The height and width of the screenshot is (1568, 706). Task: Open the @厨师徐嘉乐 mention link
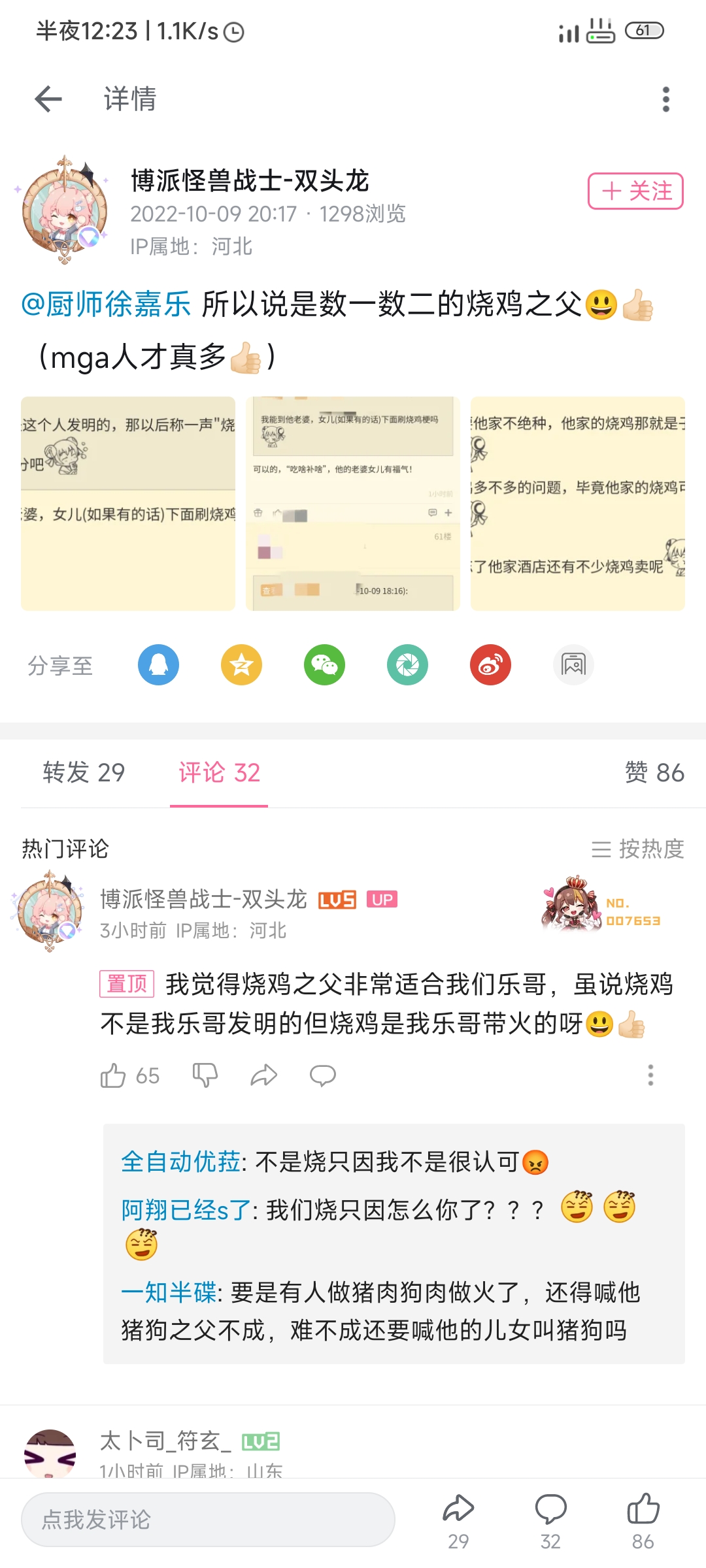[x=106, y=304]
